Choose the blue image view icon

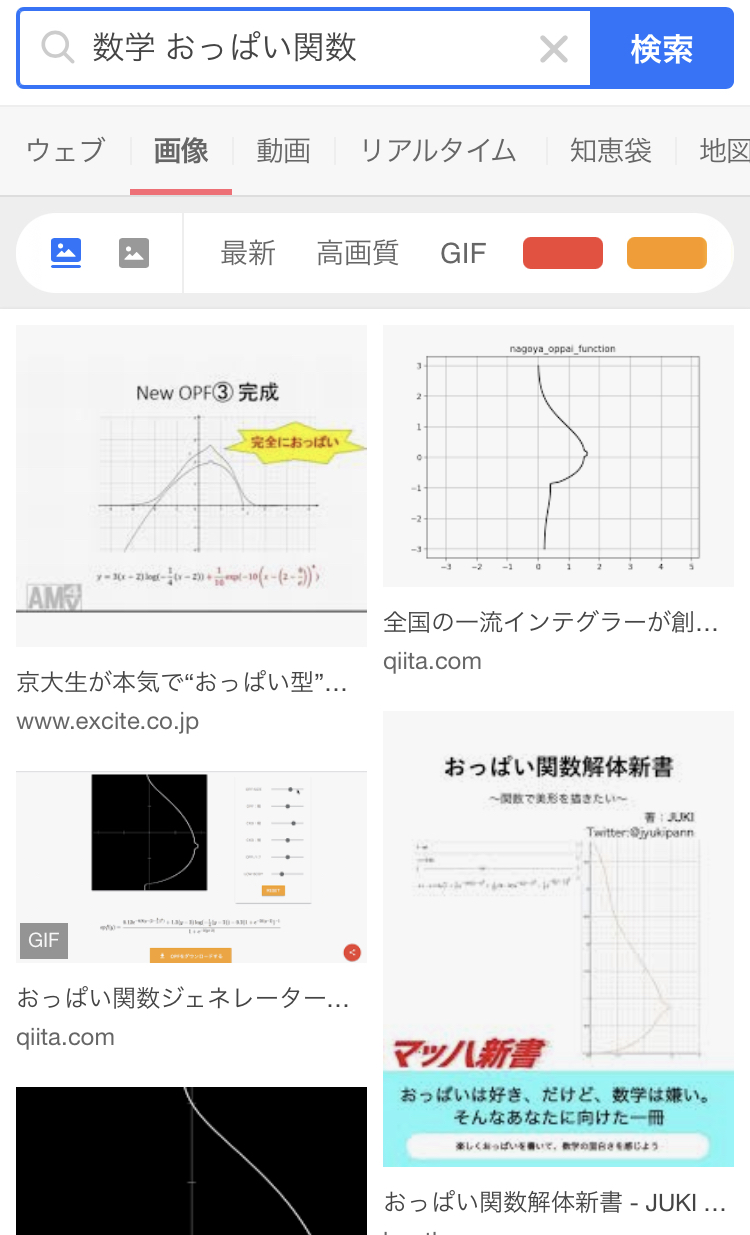pos(66,253)
